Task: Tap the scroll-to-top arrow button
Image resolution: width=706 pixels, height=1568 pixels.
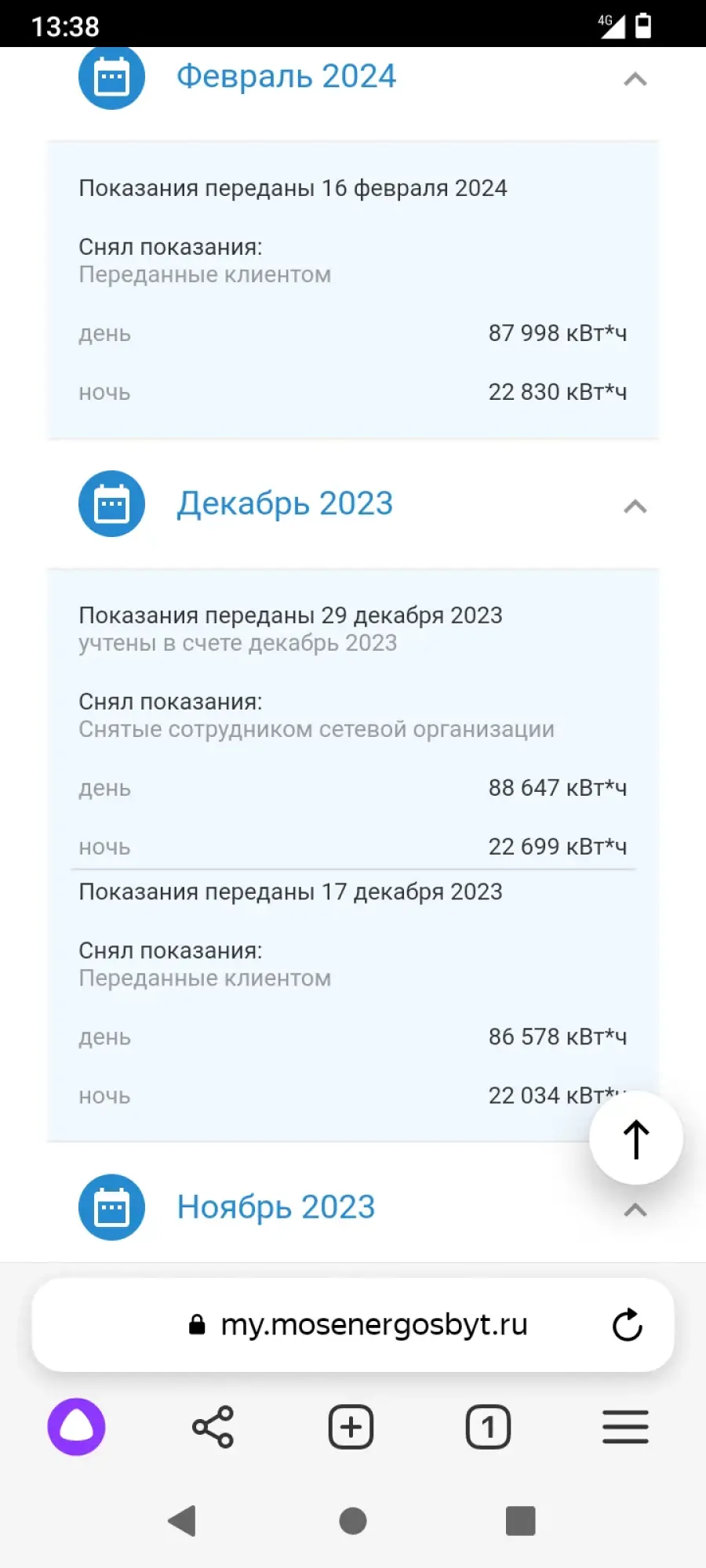Action: 636,1138
